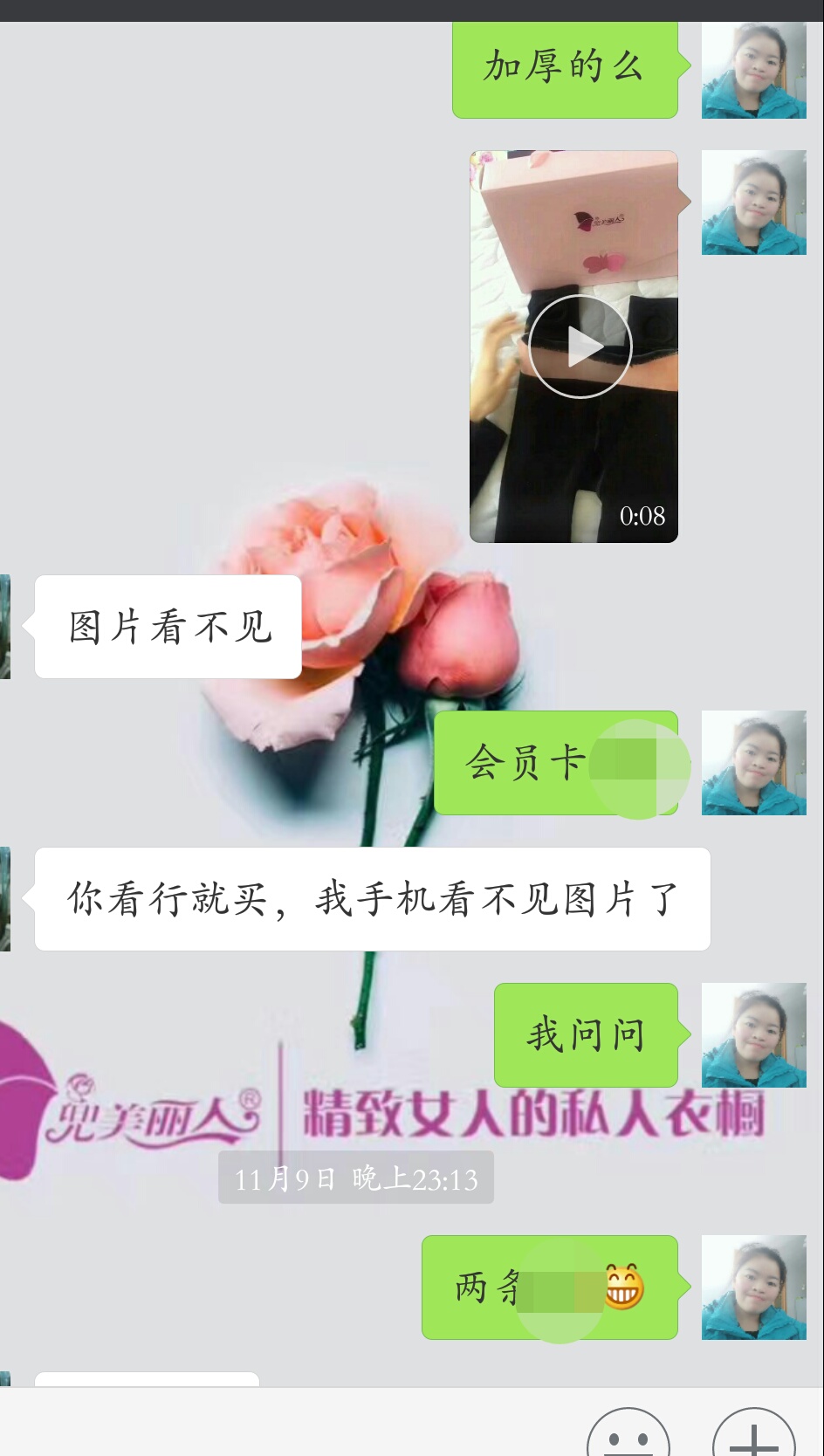
Task: Play the 0:08 video message
Action: click(x=580, y=347)
